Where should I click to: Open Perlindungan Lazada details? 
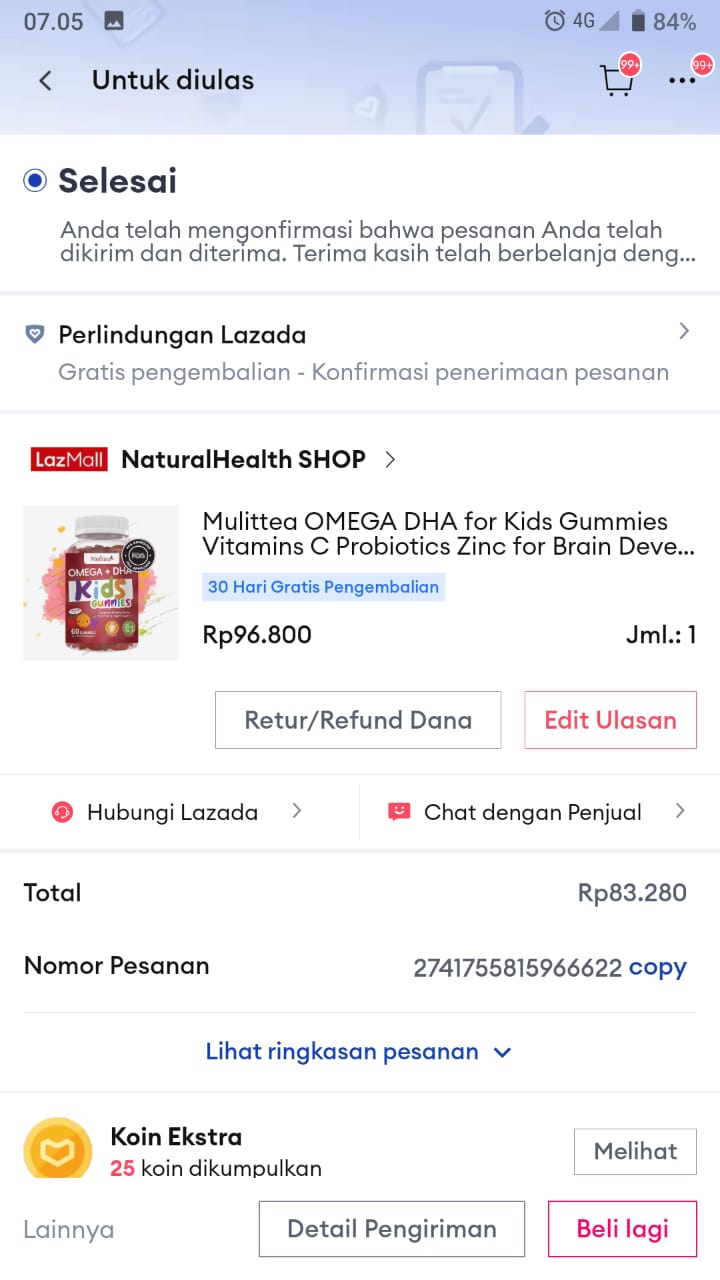pyautogui.click(x=360, y=352)
